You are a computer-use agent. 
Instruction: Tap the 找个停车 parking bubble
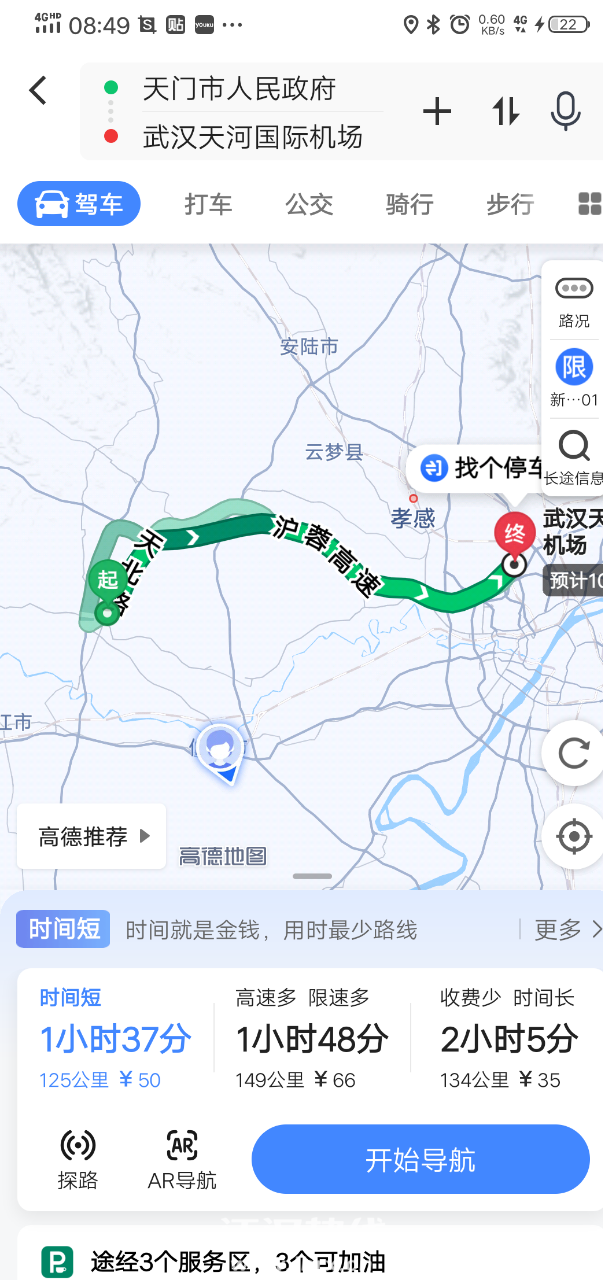point(483,467)
